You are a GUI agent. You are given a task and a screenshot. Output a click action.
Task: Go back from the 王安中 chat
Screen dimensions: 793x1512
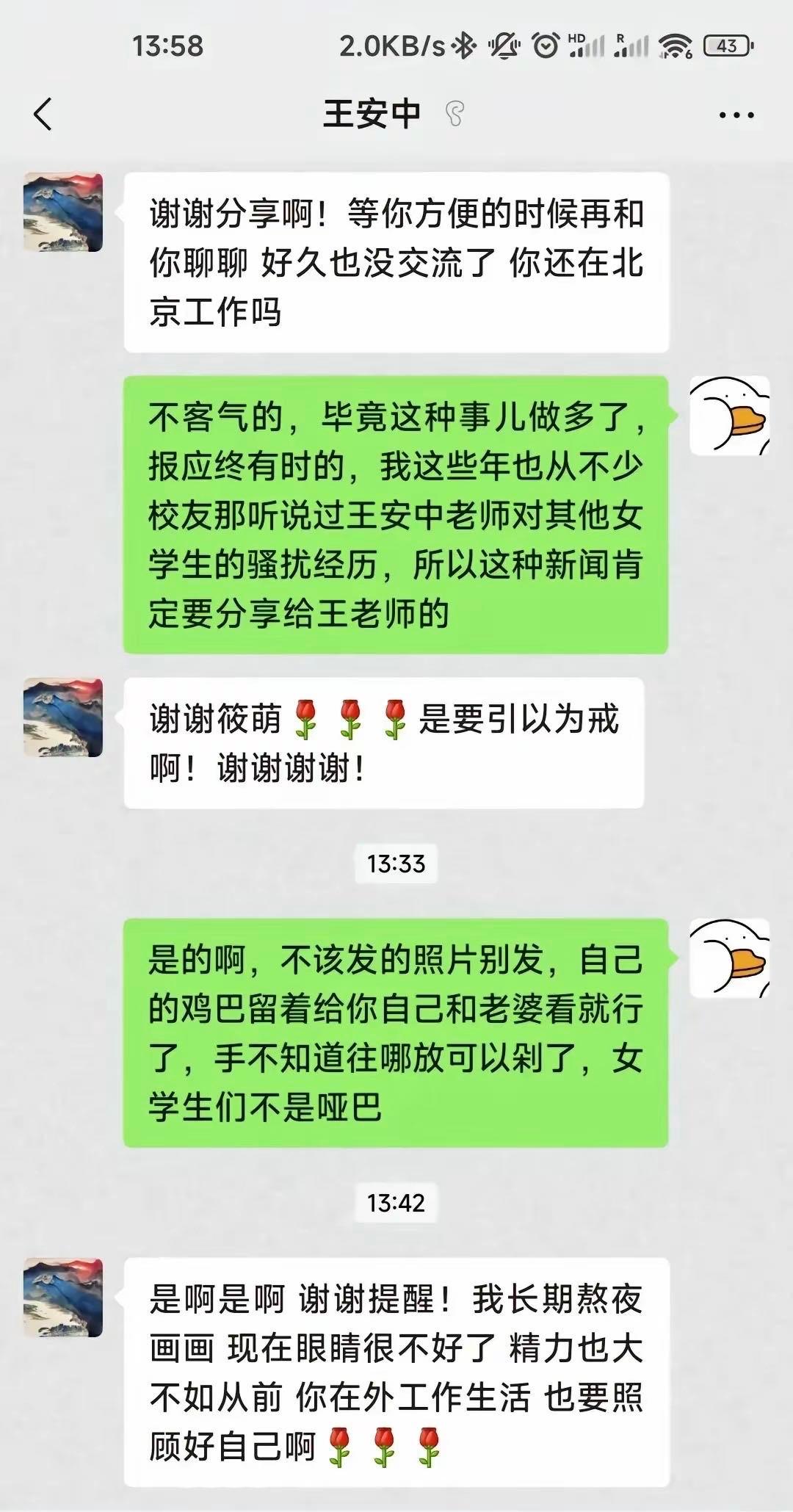tap(43, 115)
